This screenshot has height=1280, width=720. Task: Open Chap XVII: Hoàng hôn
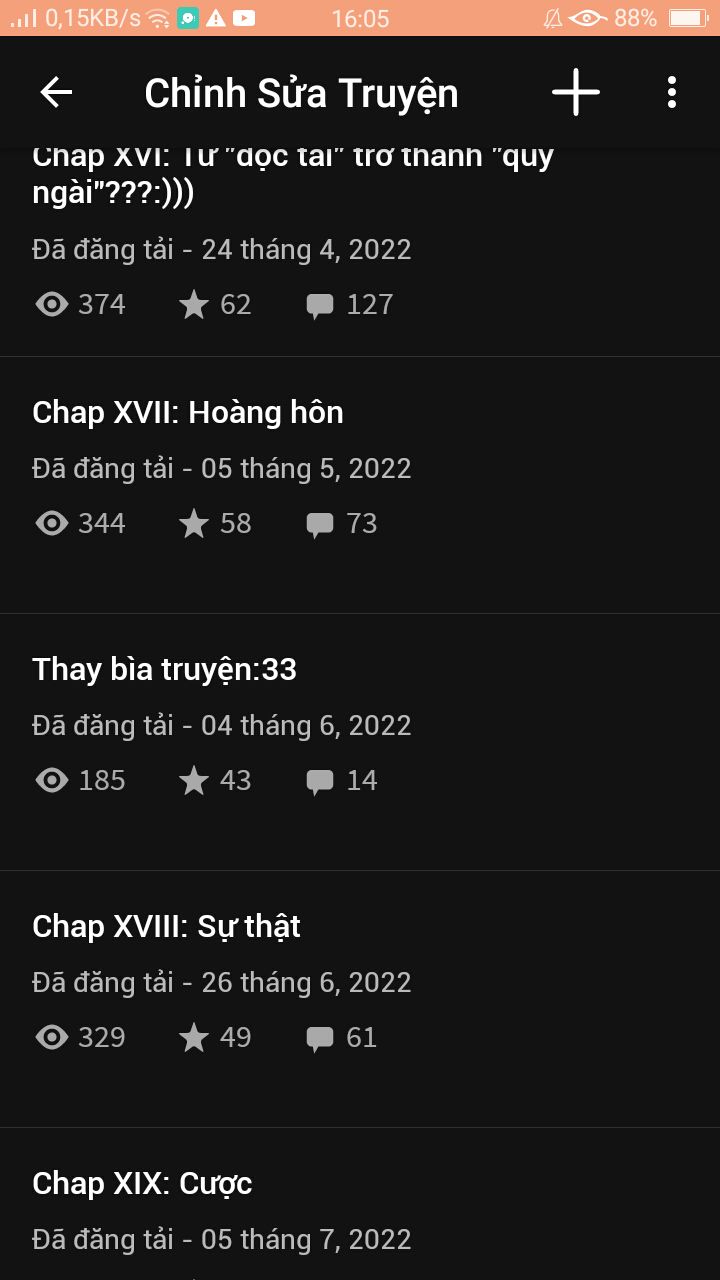tap(188, 413)
